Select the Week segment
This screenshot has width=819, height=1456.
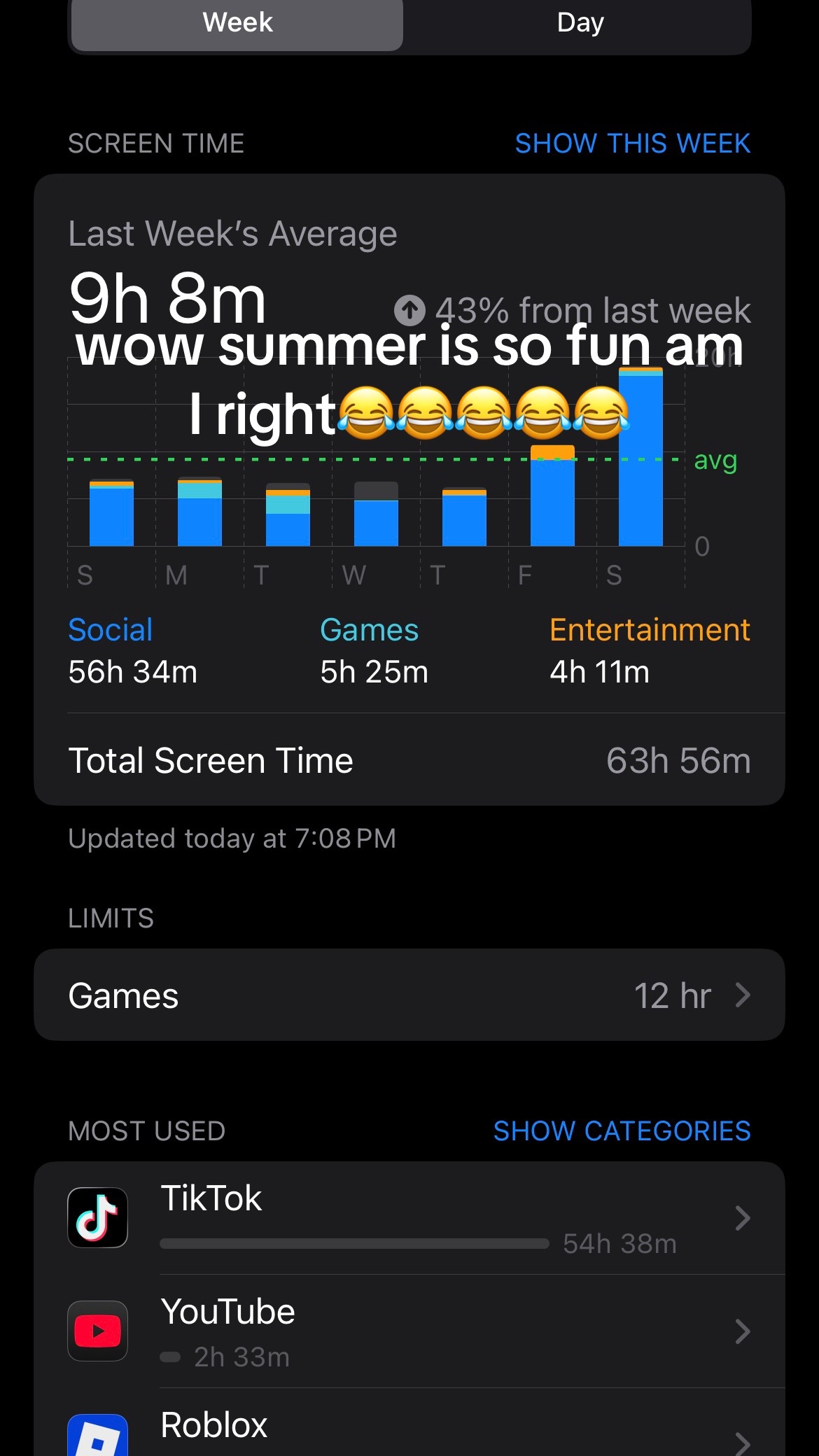(237, 22)
